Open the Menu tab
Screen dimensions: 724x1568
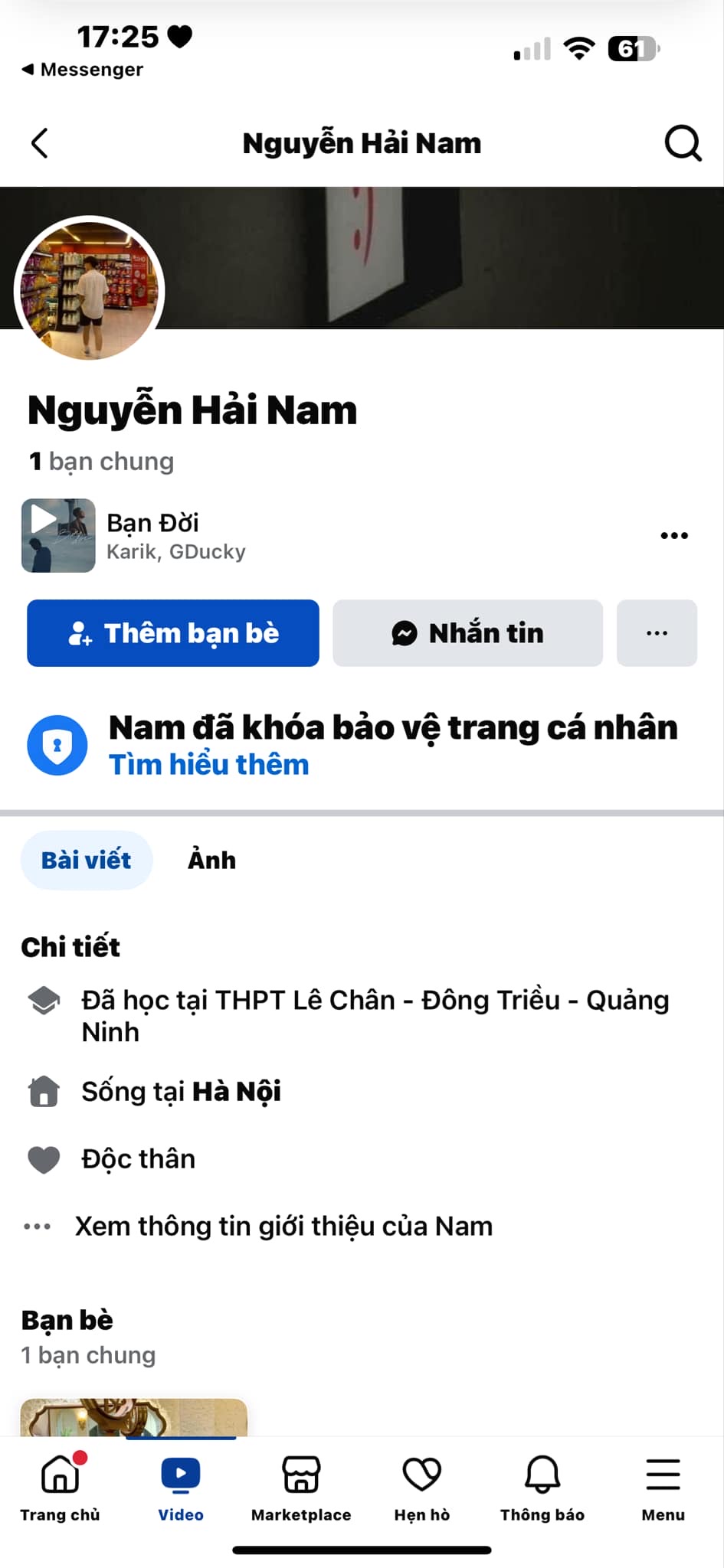point(663,1487)
